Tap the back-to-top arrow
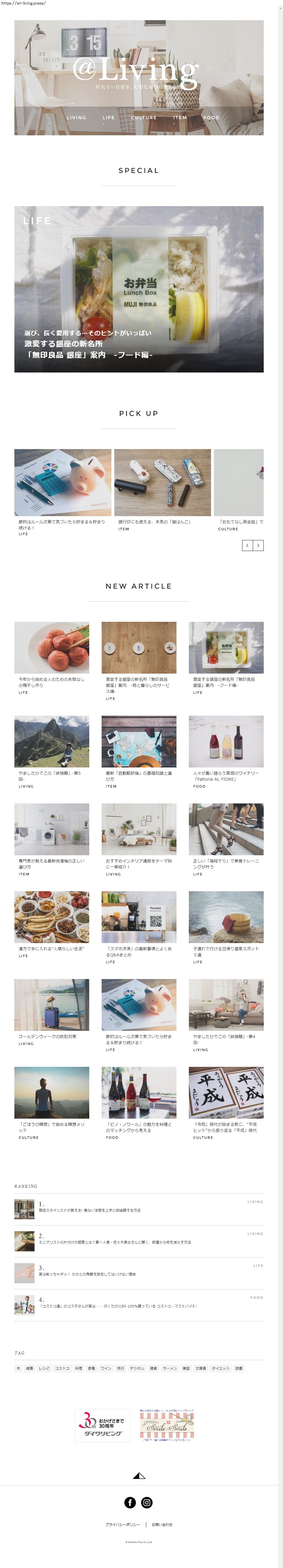 coord(139,1476)
